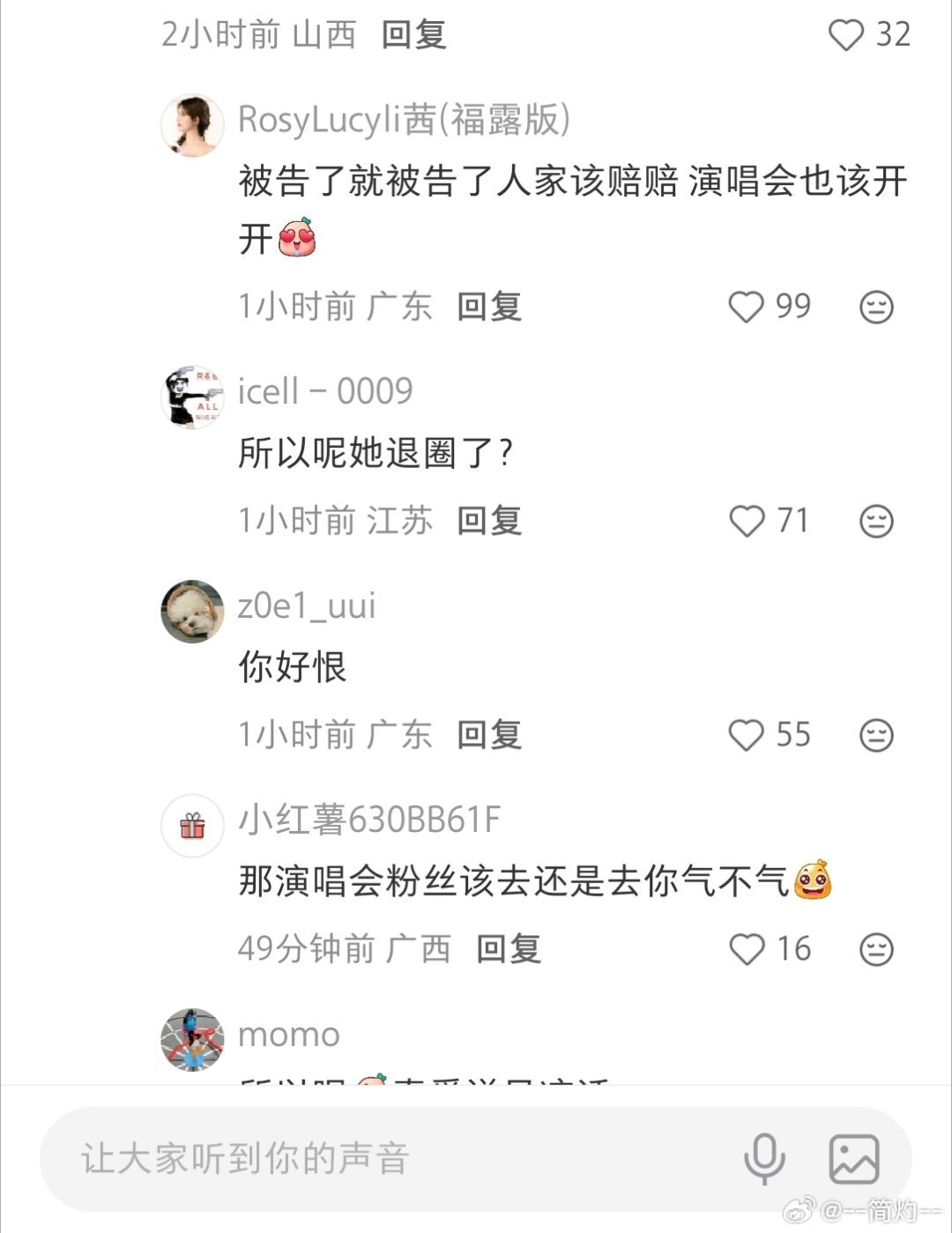Image resolution: width=952 pixels, height=1233 pixels.
Task: Tap the microphone voice input icon
Action: 764,1158
